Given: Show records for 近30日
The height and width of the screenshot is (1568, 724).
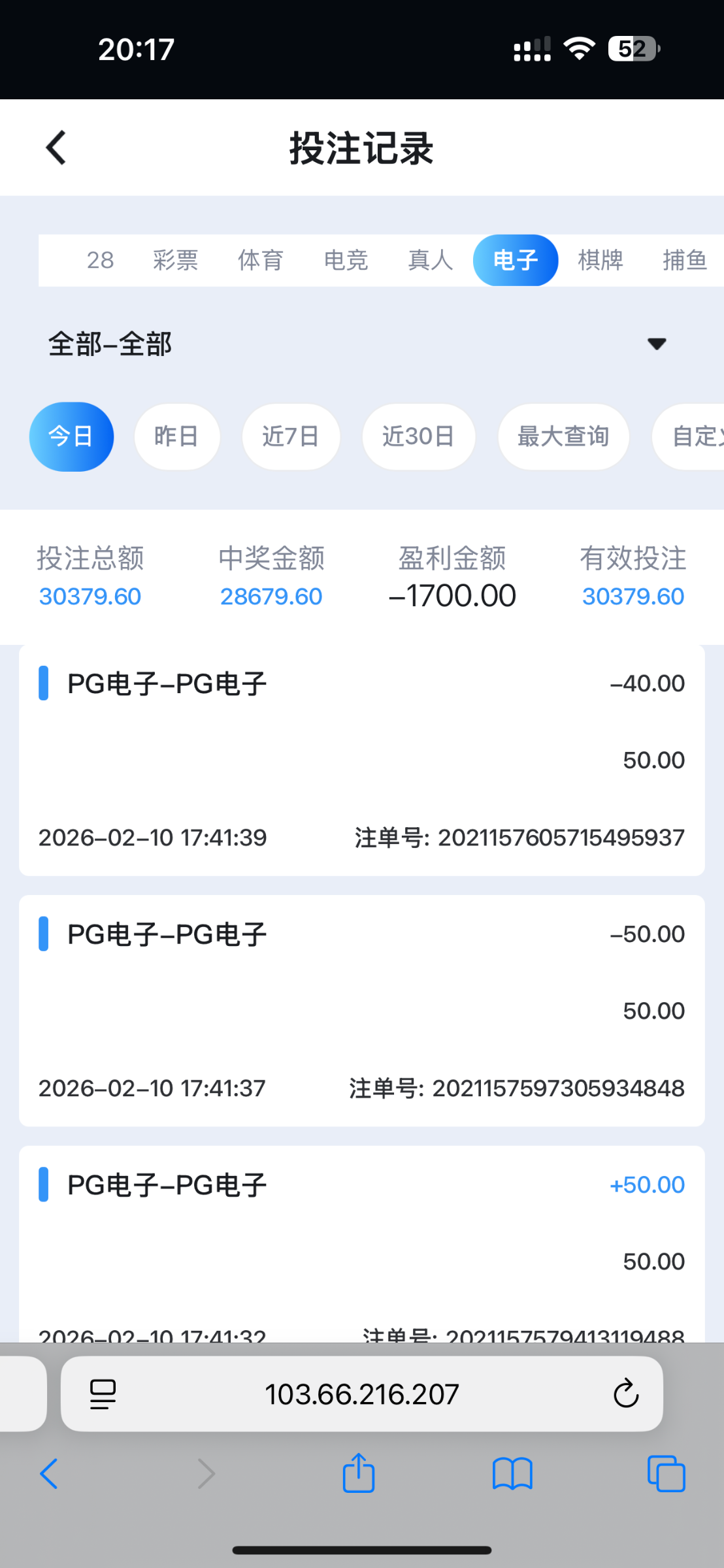Looking at the screenshot, I should pos(418,436).
